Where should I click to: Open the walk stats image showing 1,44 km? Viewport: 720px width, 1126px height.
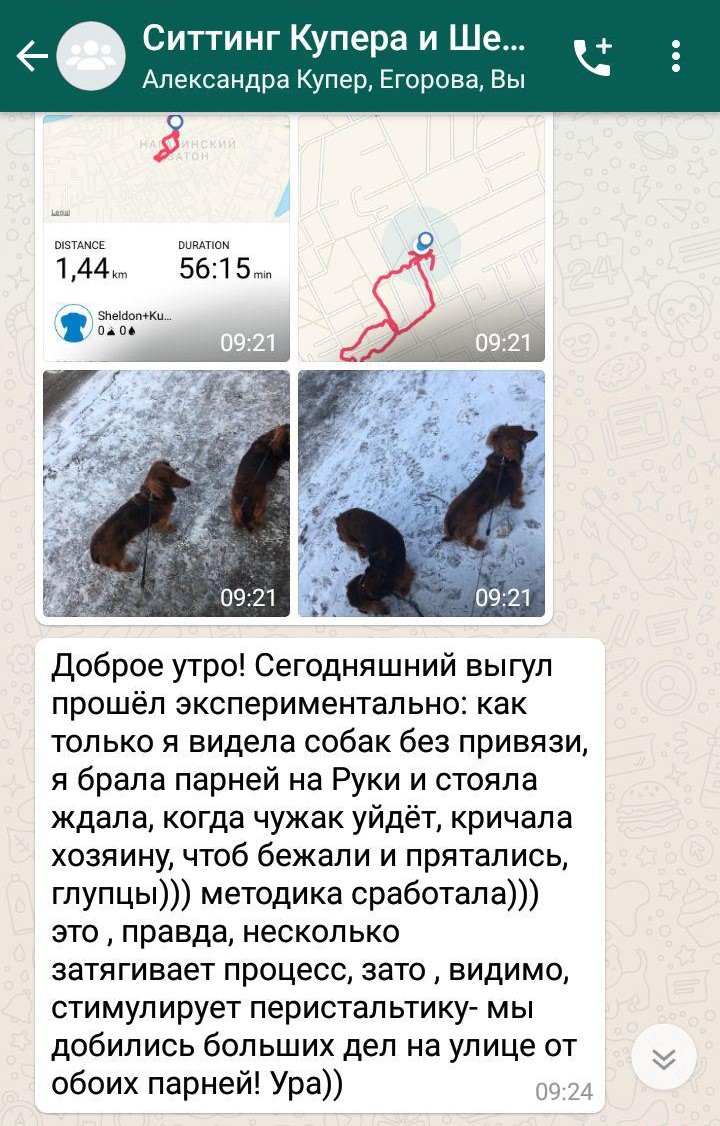click(x=166, y=238)
